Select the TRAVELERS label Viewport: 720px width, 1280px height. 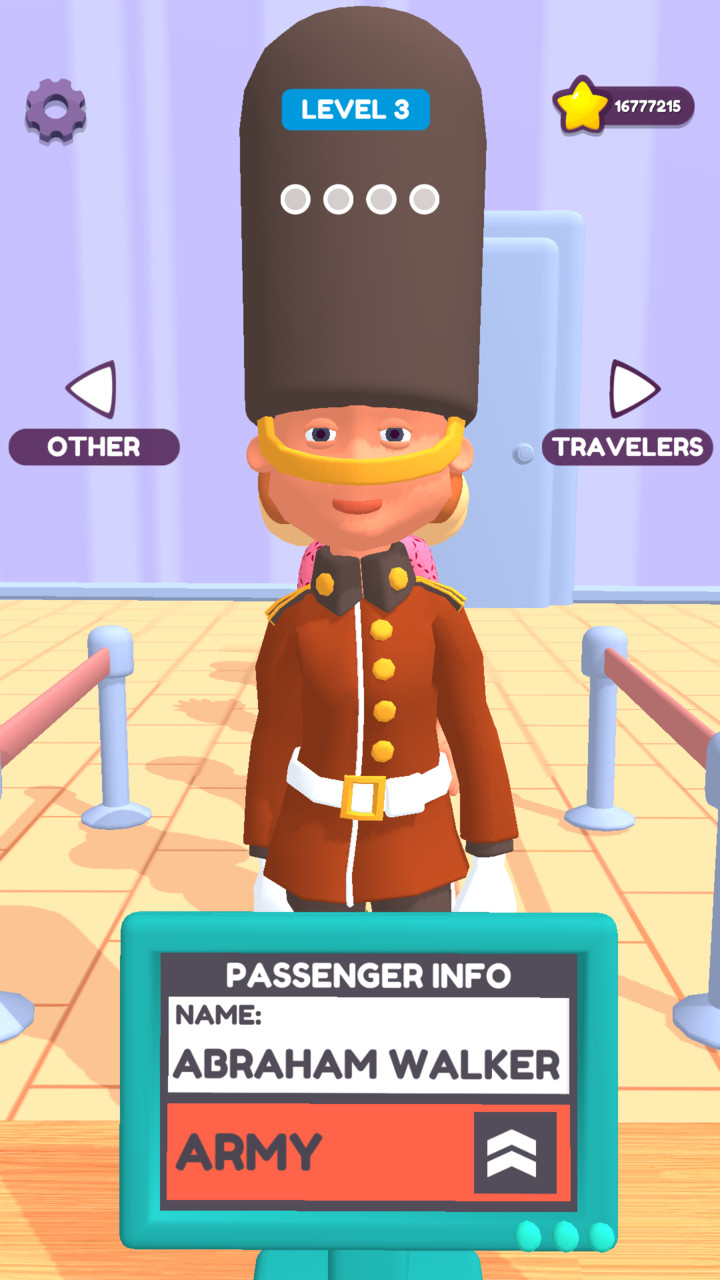(629, 447)
